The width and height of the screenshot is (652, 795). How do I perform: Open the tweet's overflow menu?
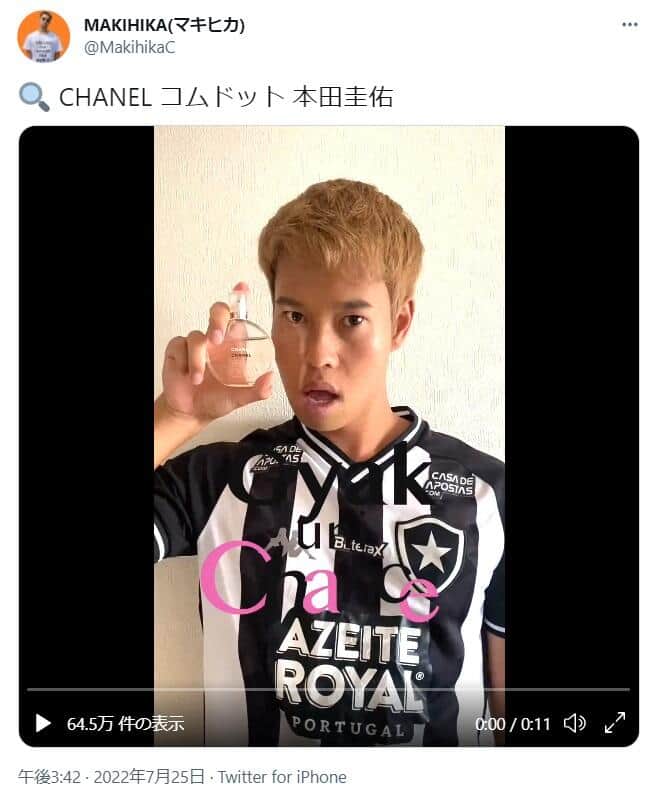[629, 25]
